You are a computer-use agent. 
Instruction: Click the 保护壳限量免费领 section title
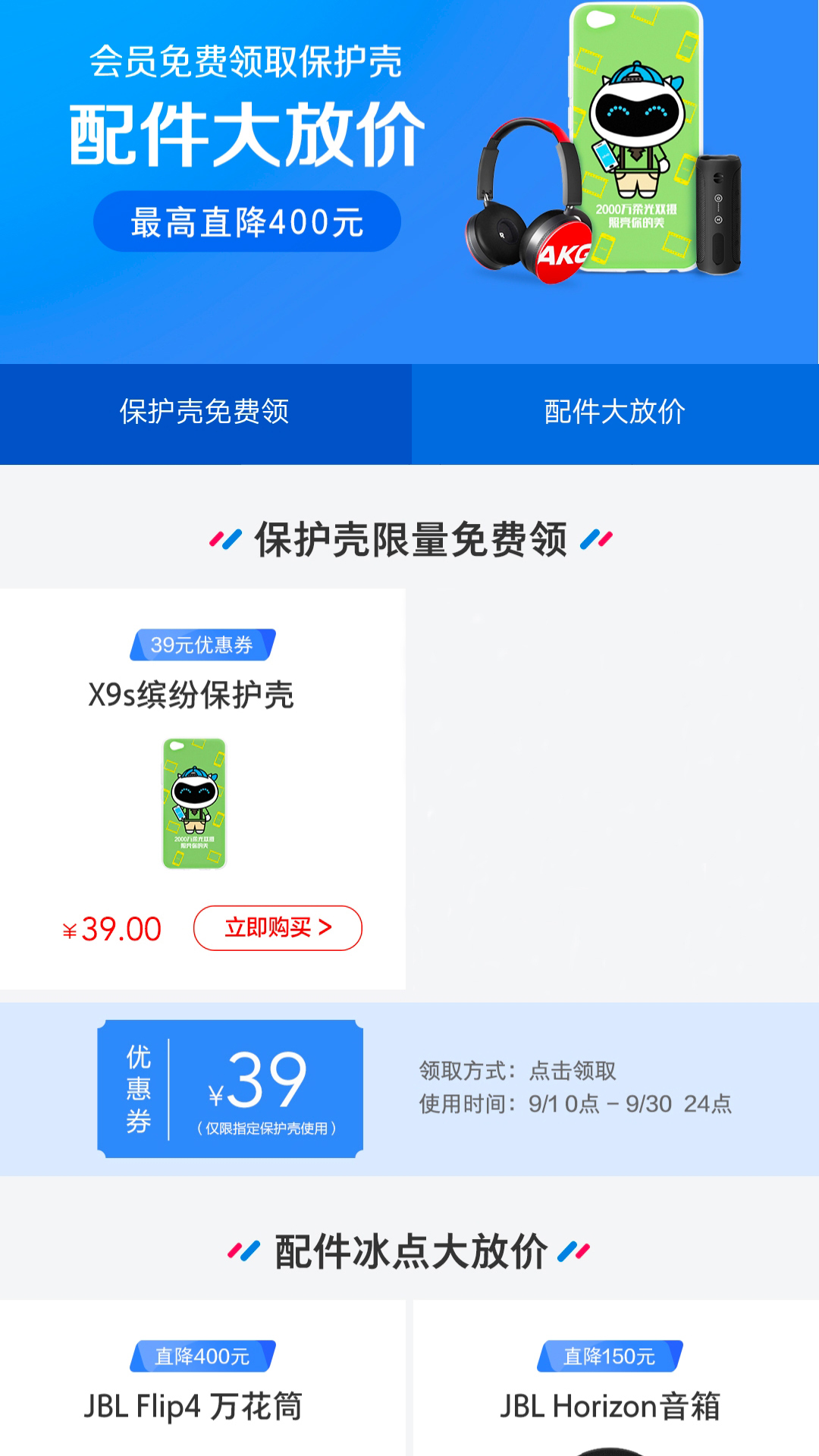point(409,540)
